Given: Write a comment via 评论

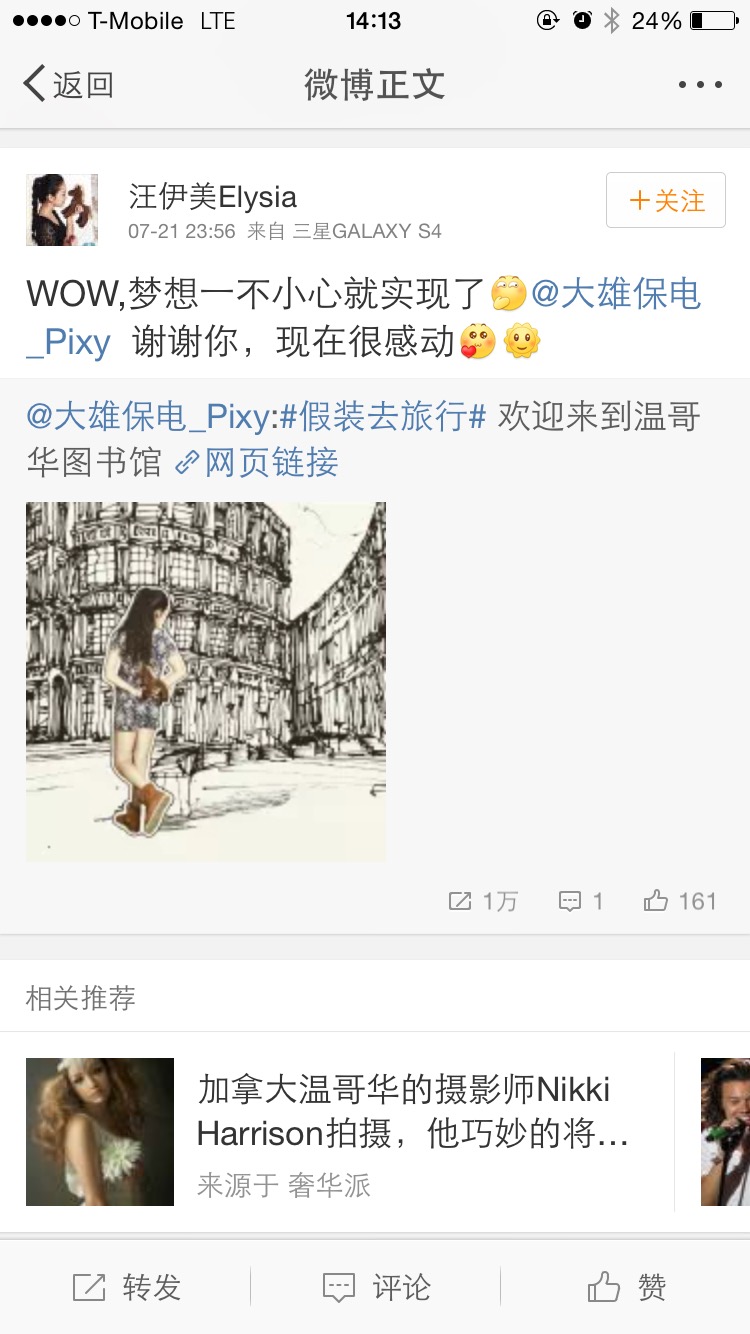Looking at the screenshot, I should click(376, 1287).
